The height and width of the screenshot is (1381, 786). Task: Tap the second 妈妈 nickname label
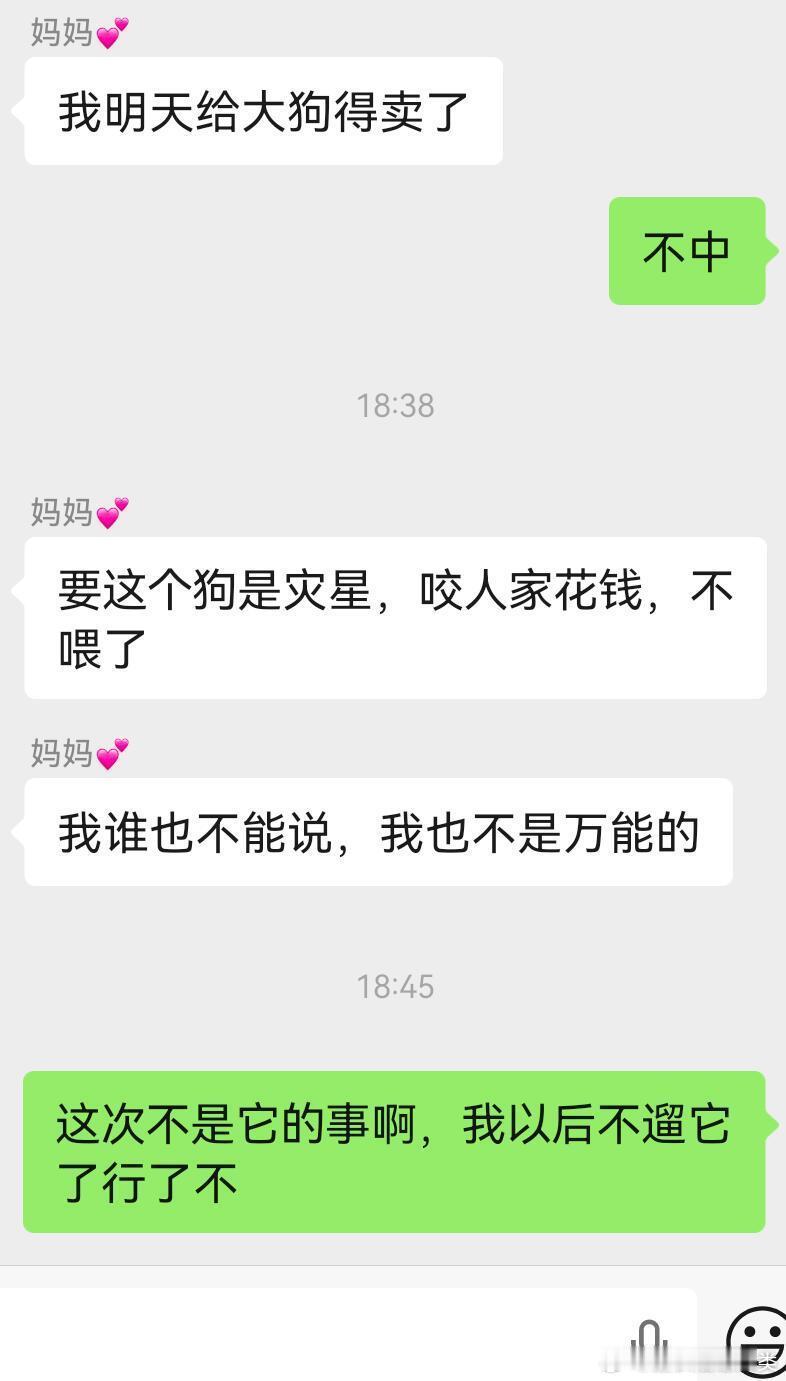(58, 511)
